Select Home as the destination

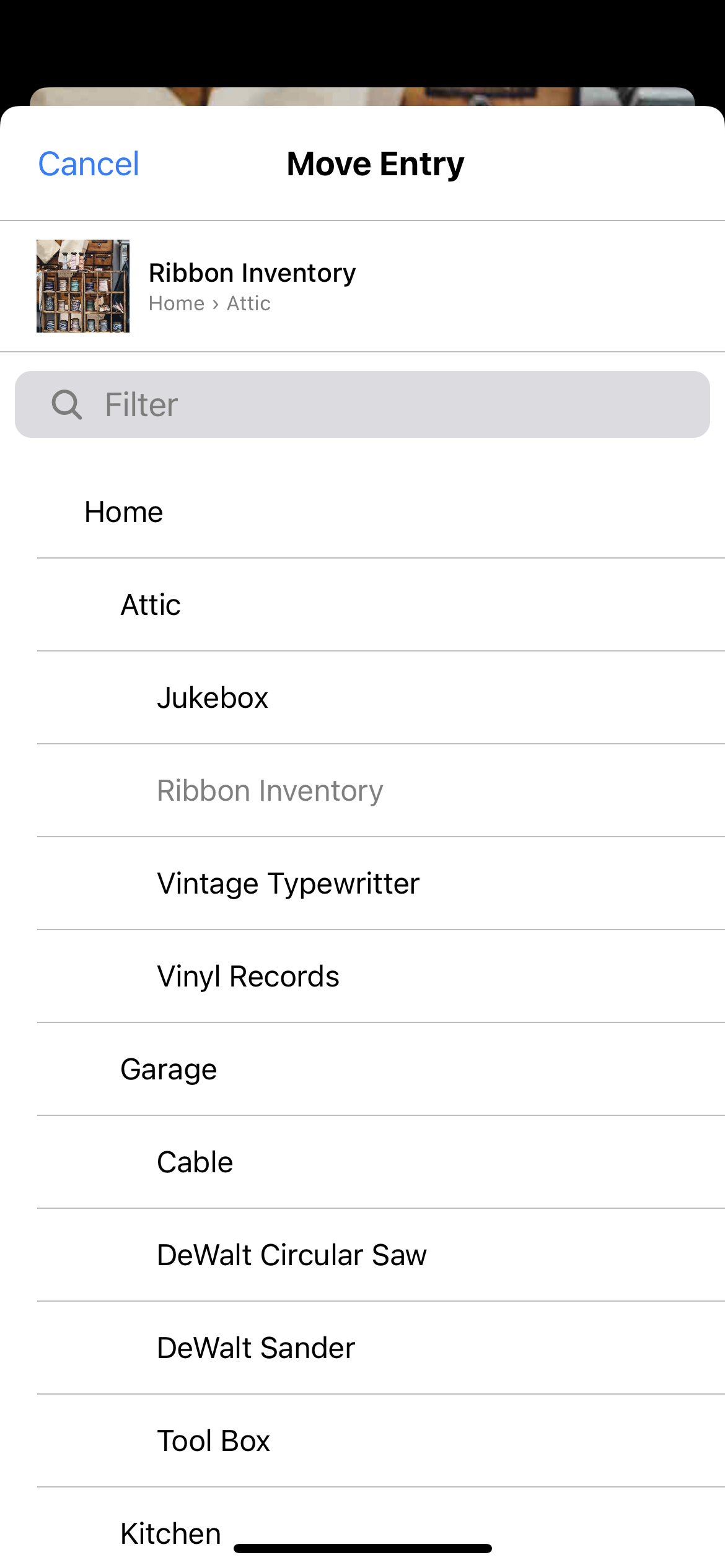pyautogui.click(x=362, y=512)
